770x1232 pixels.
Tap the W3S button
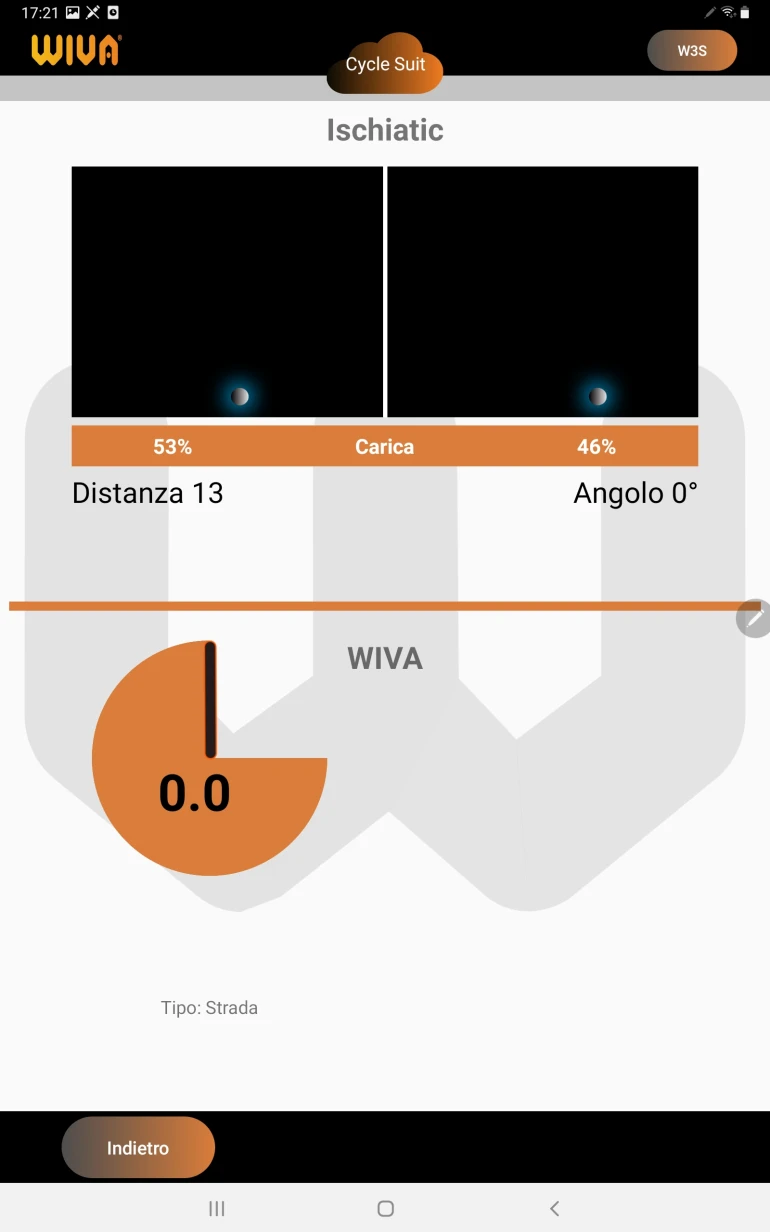692,50
